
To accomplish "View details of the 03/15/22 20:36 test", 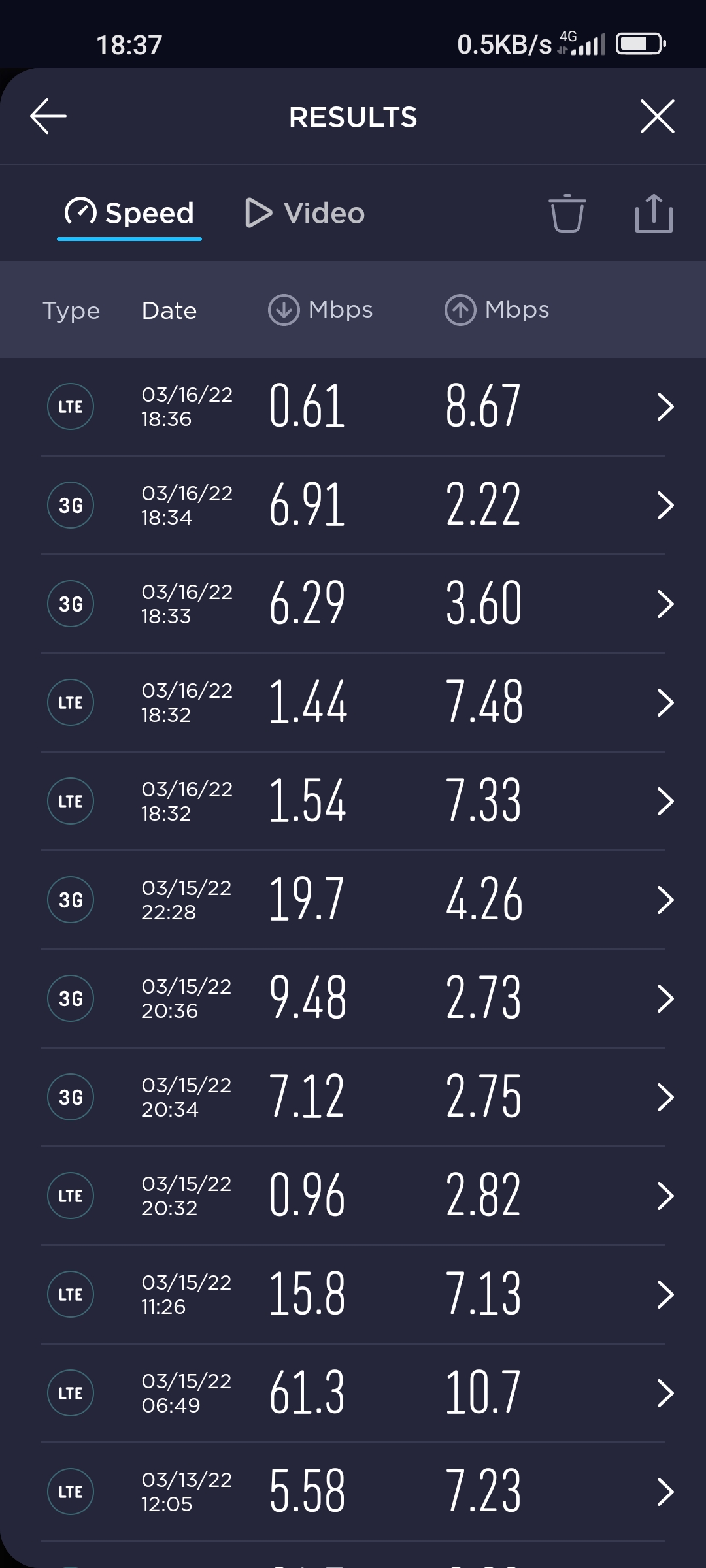I will point(353,998).
